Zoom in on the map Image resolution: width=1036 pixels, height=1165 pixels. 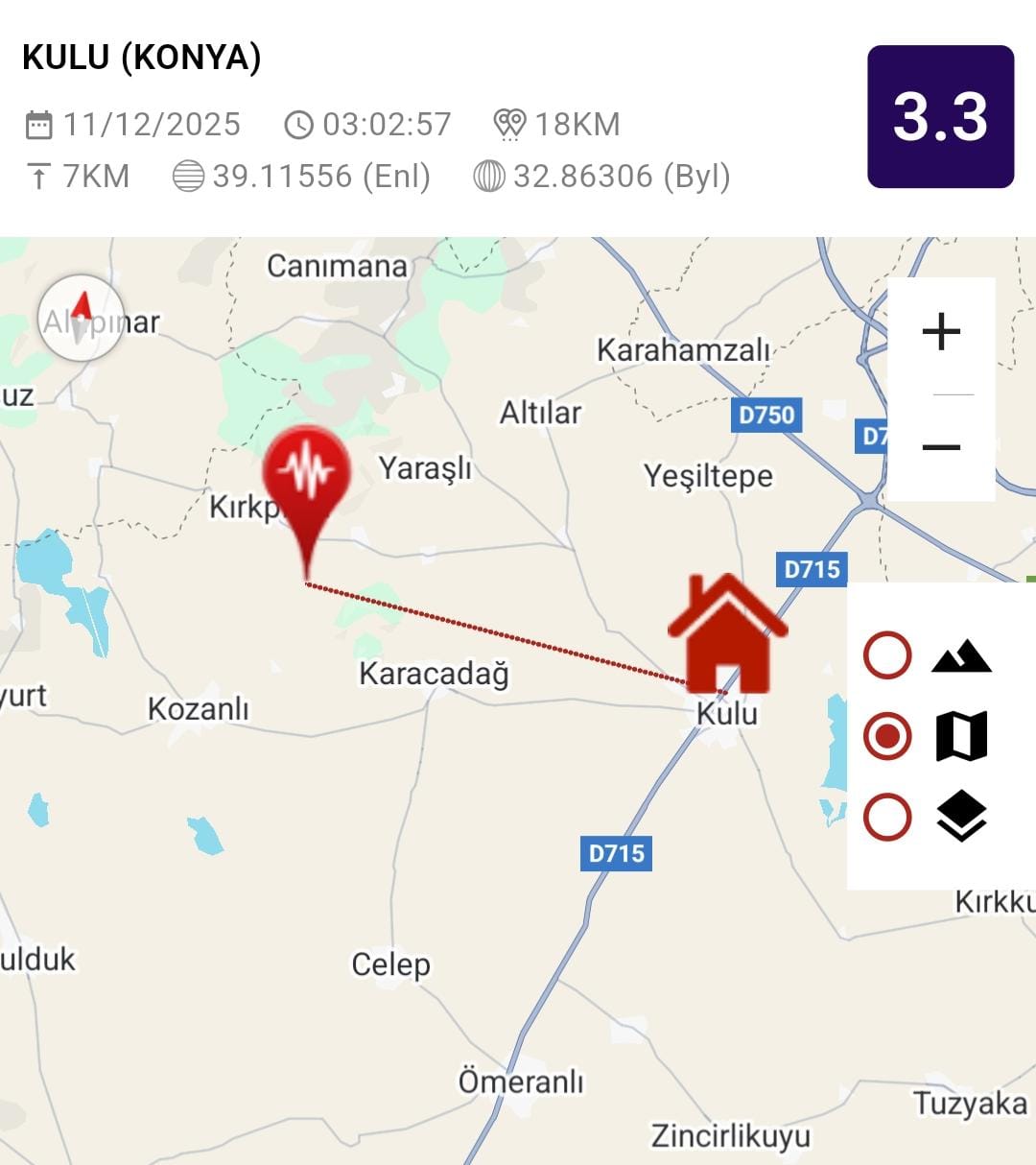(x=941, y=332)
